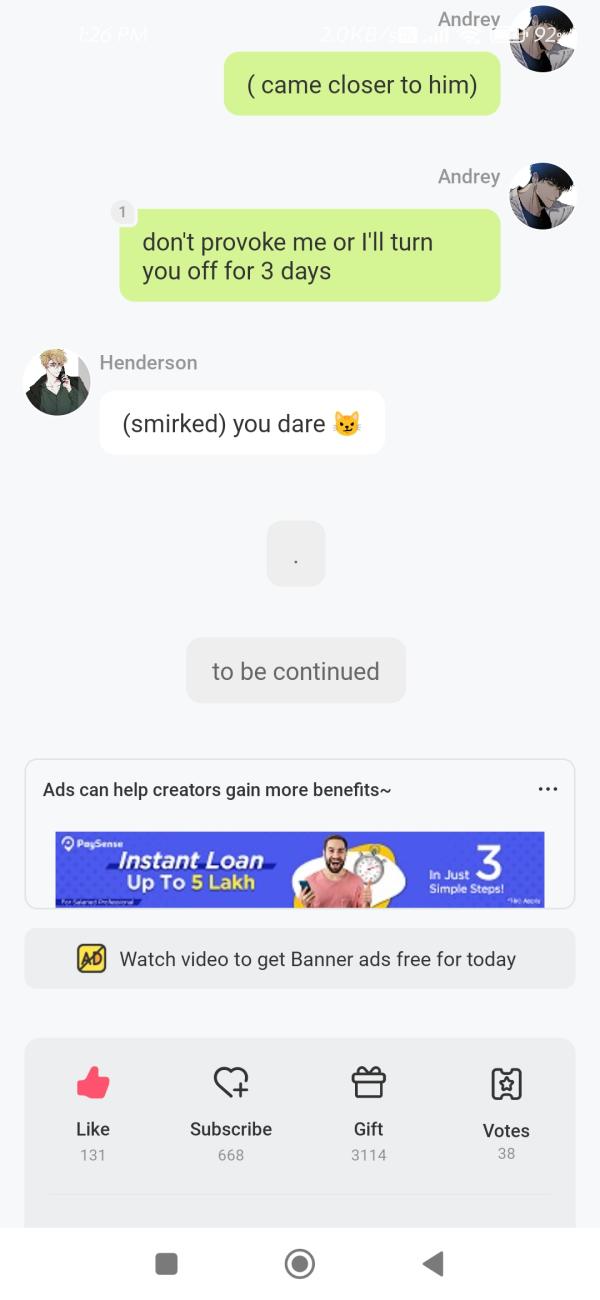Go to the home screen
600x1300 pixels.
pos(300,1264)
